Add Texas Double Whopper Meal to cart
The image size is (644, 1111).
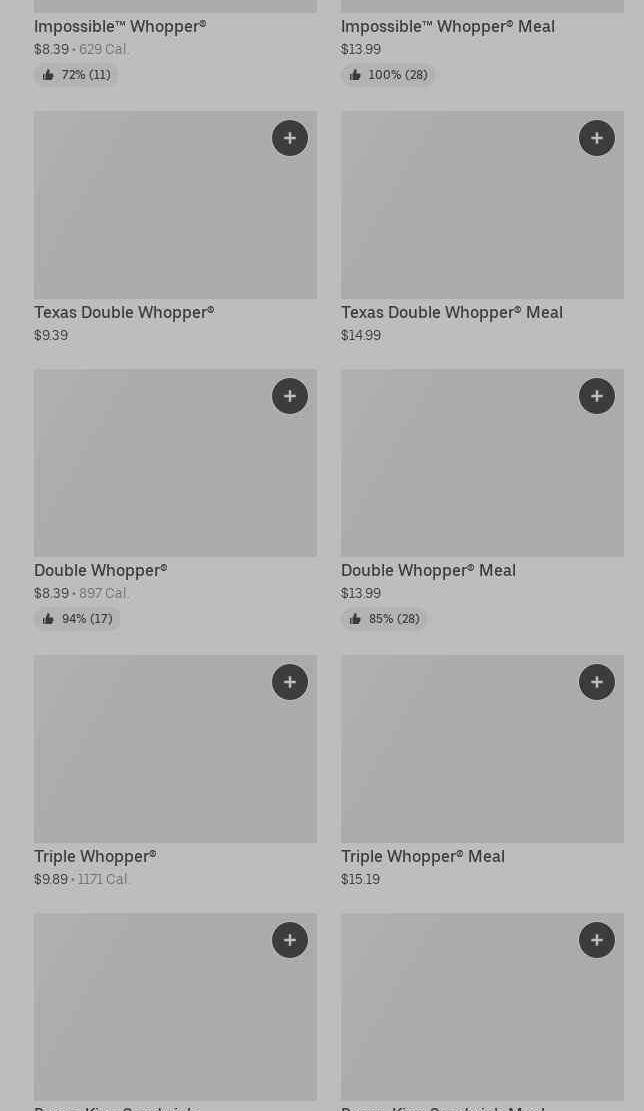coord(597,137)
